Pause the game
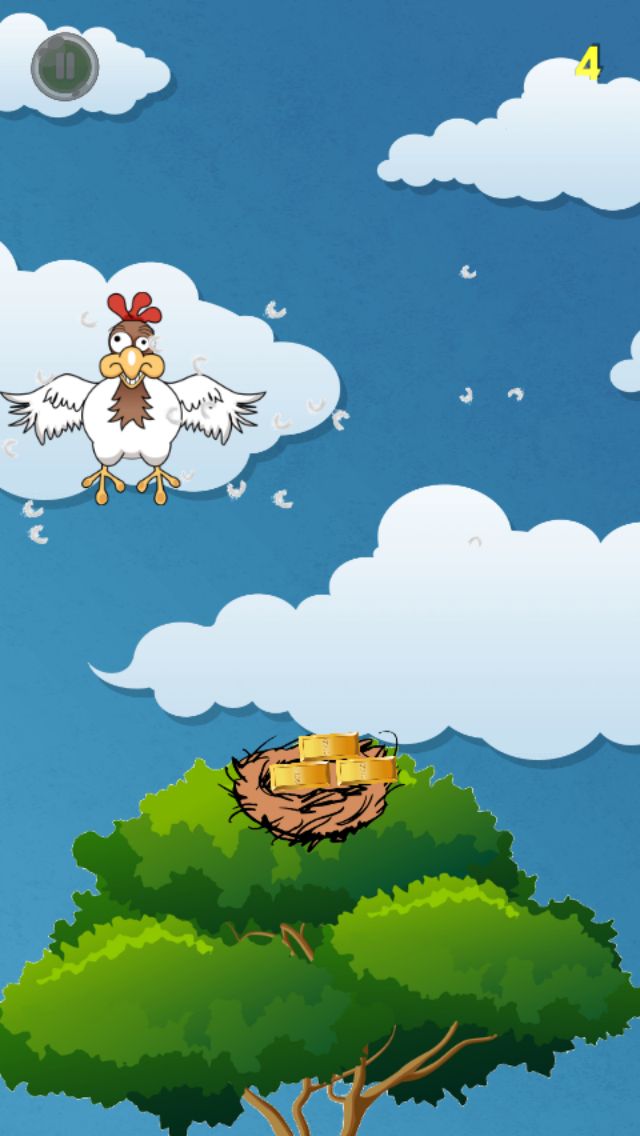 [x=64, y=66]
